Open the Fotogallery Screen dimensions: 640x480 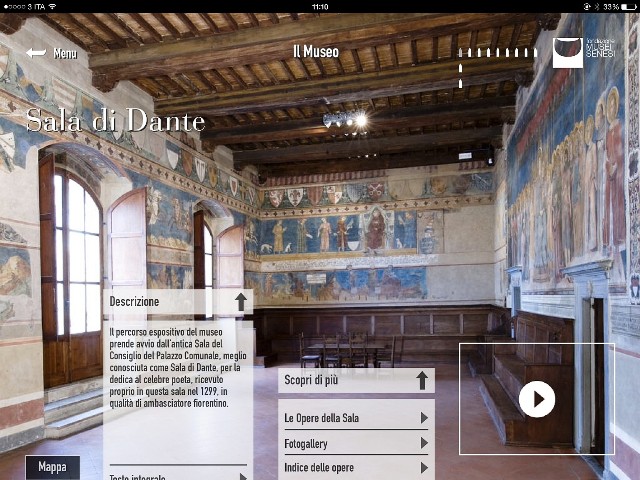point(355,443)
